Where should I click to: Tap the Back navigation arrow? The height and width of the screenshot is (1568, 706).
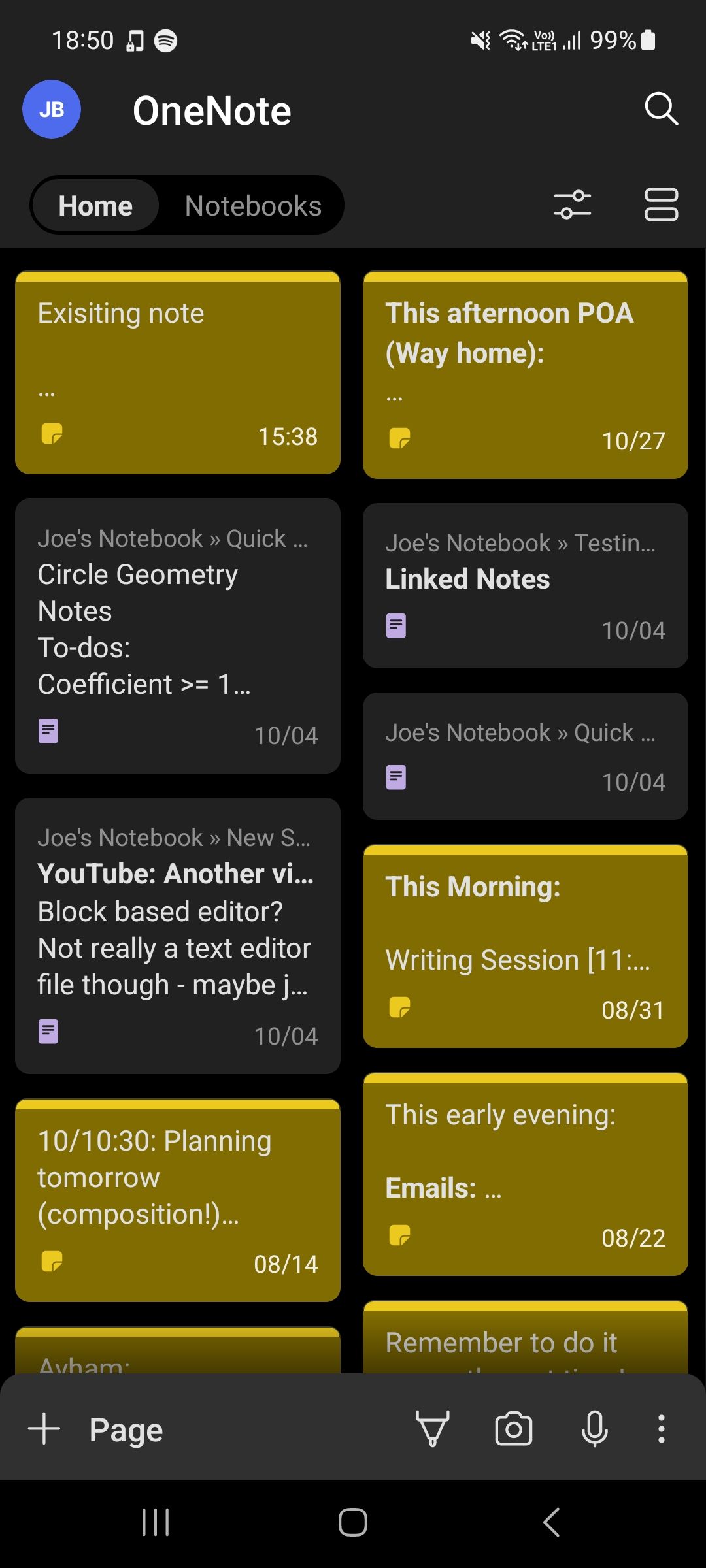[551, 1520]
